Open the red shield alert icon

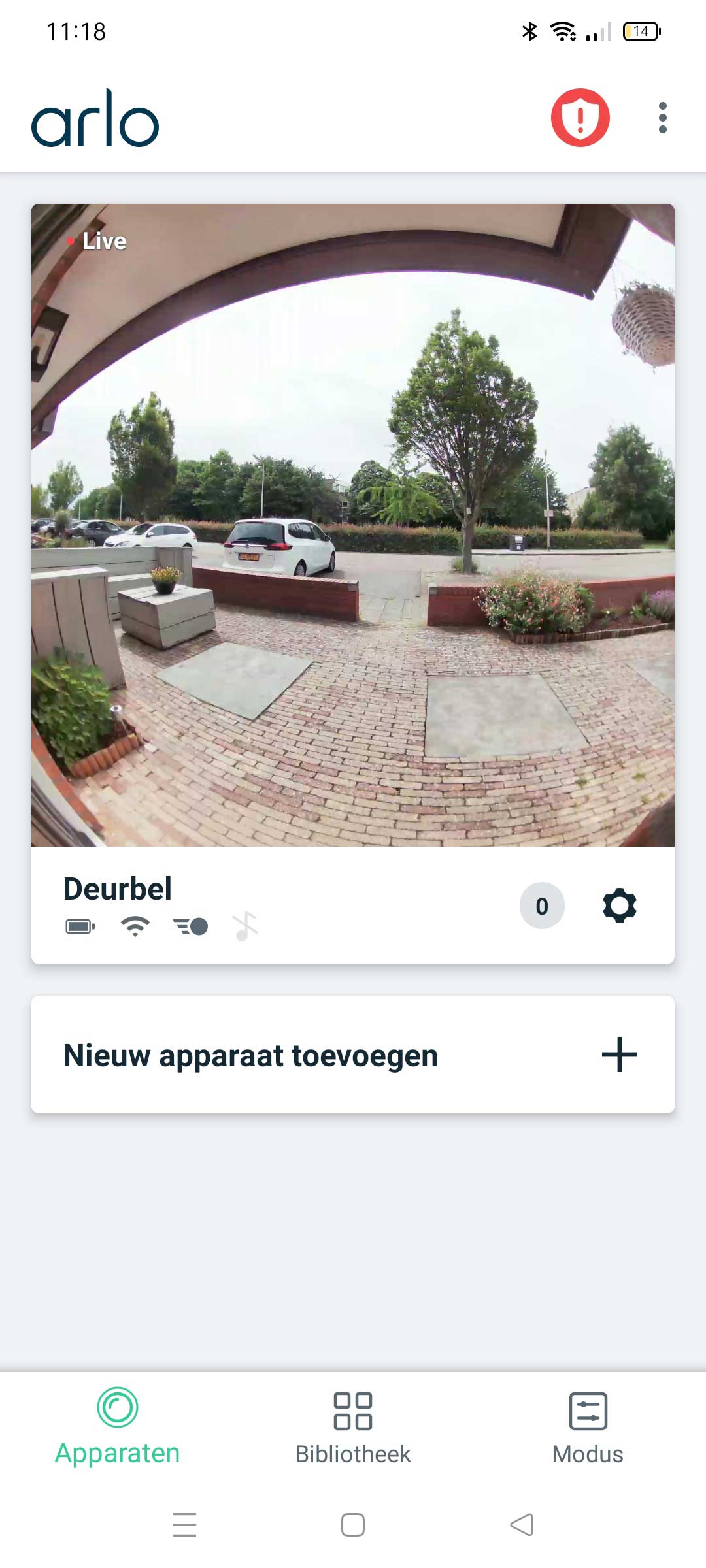click(580, 118)
